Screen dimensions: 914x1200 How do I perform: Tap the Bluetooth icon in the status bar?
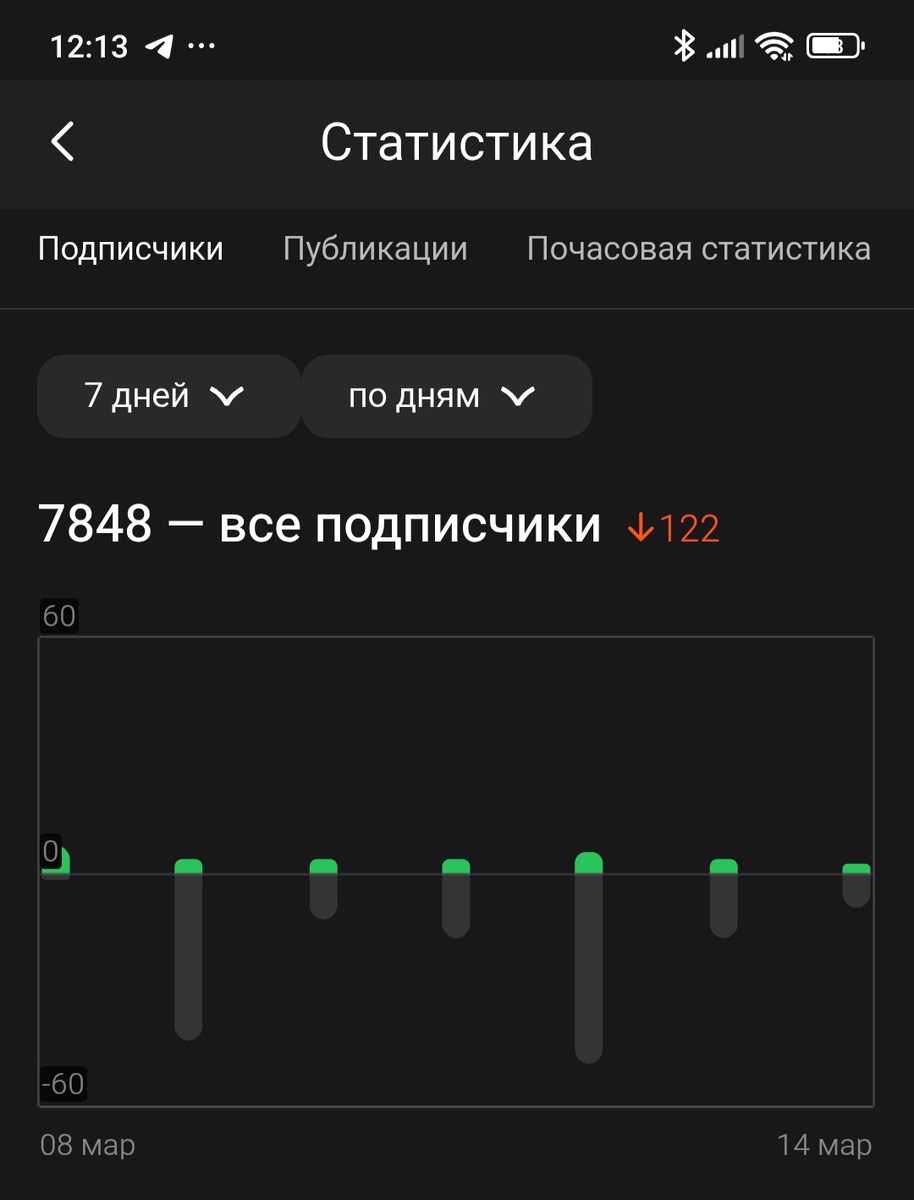[686, 43]
